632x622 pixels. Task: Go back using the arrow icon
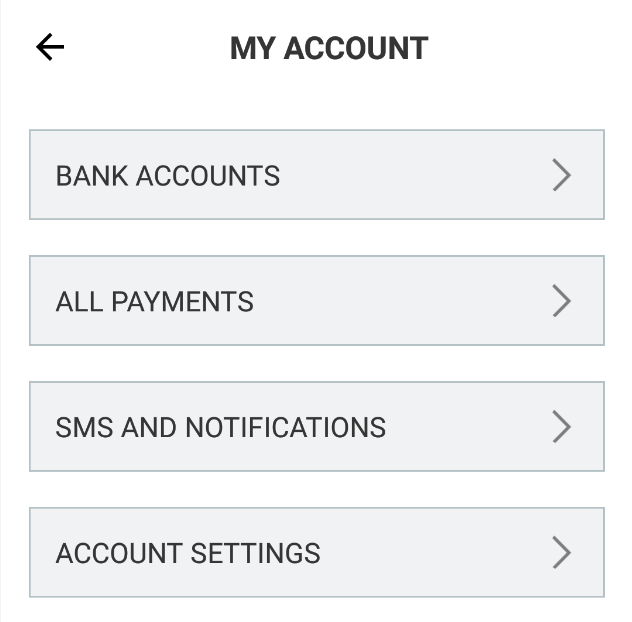[50, 47]
